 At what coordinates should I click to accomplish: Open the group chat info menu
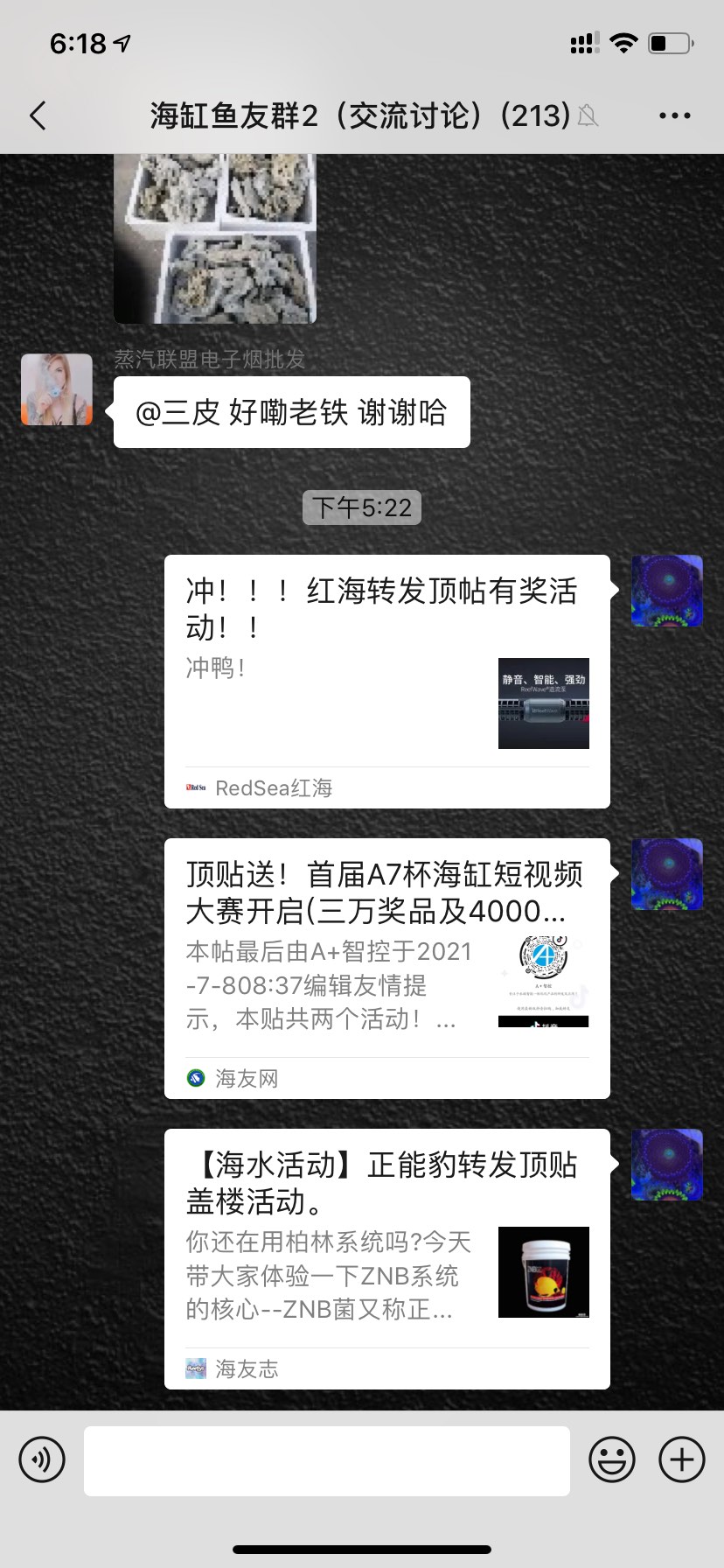pyautogui.click(x=674, y=115)
